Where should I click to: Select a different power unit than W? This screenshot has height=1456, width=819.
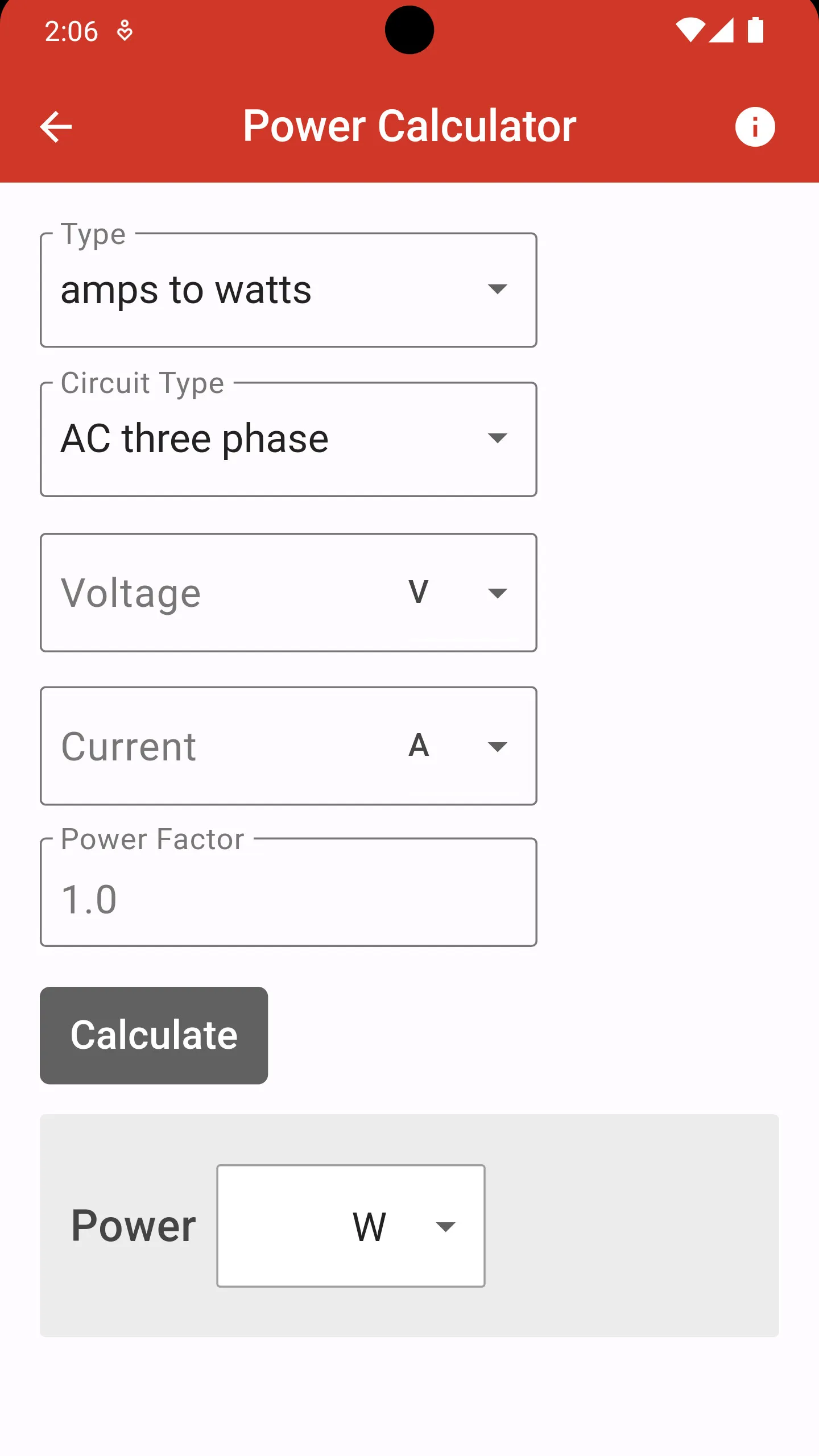tap(351, 1226)
